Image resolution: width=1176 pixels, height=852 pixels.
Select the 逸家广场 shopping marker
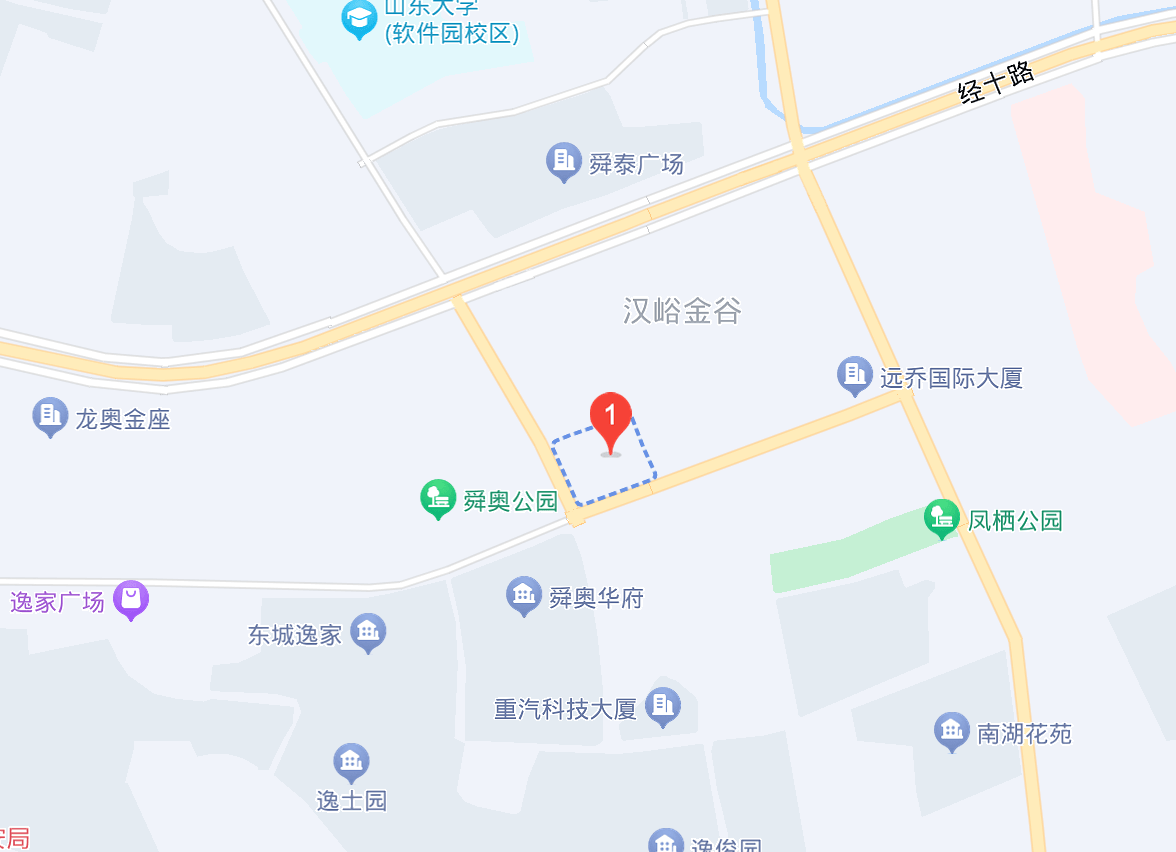point(131,600)
